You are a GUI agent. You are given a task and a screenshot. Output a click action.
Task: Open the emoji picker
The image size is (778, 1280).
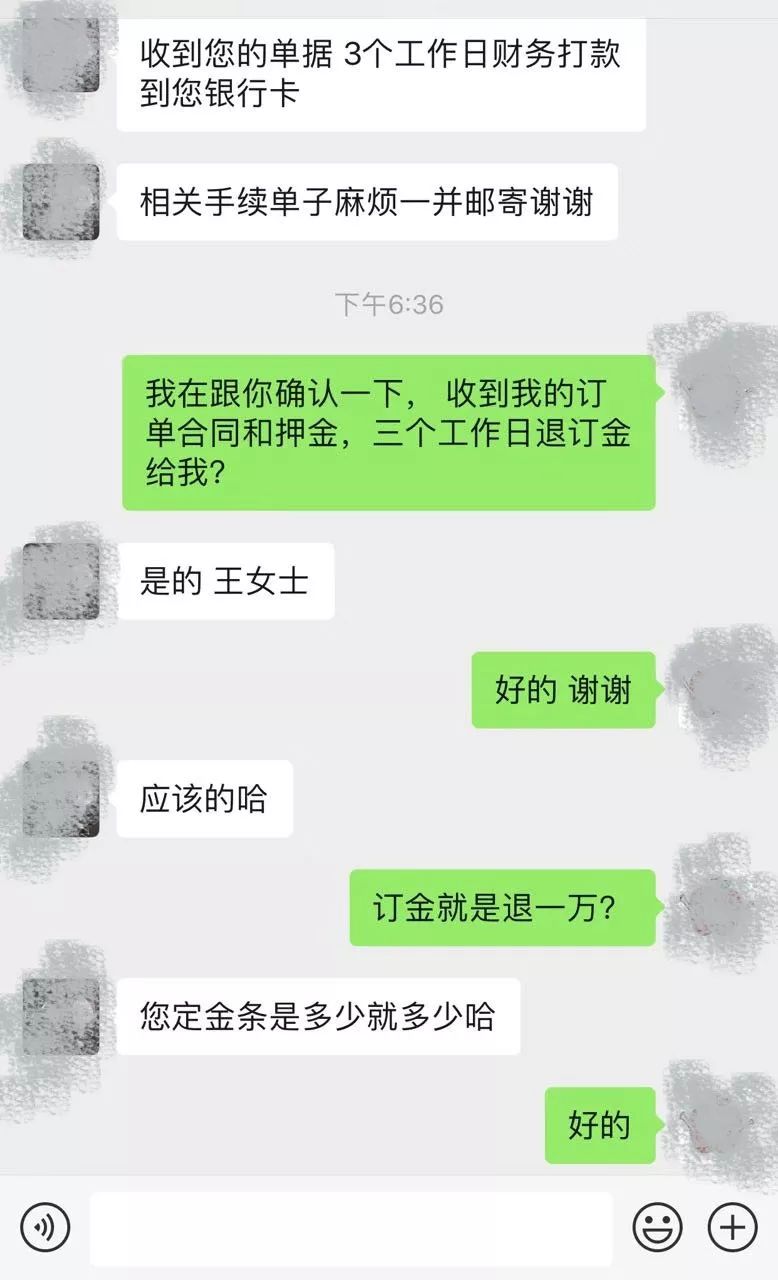click(658, 1226)
